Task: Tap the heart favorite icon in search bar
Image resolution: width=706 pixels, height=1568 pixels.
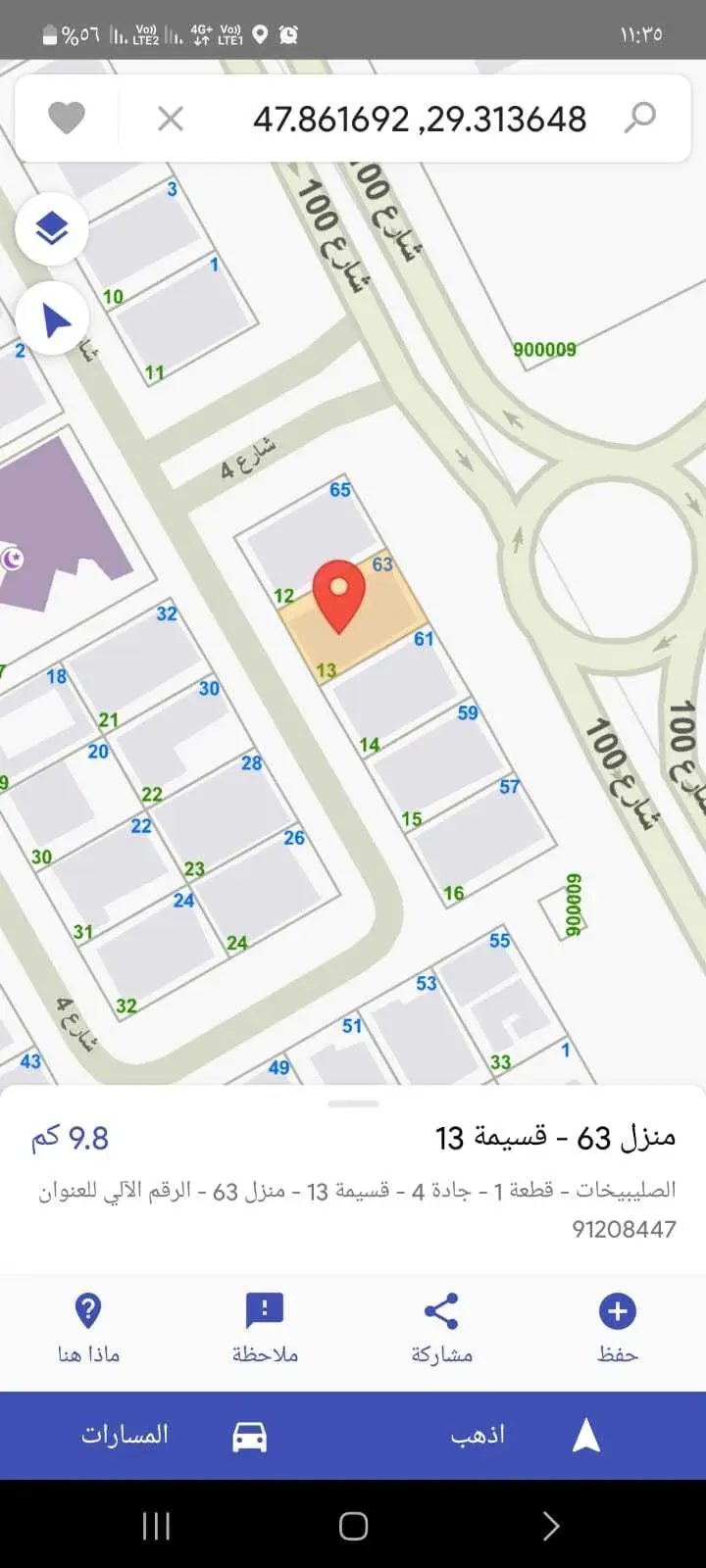Action: (x=67, y=119)
